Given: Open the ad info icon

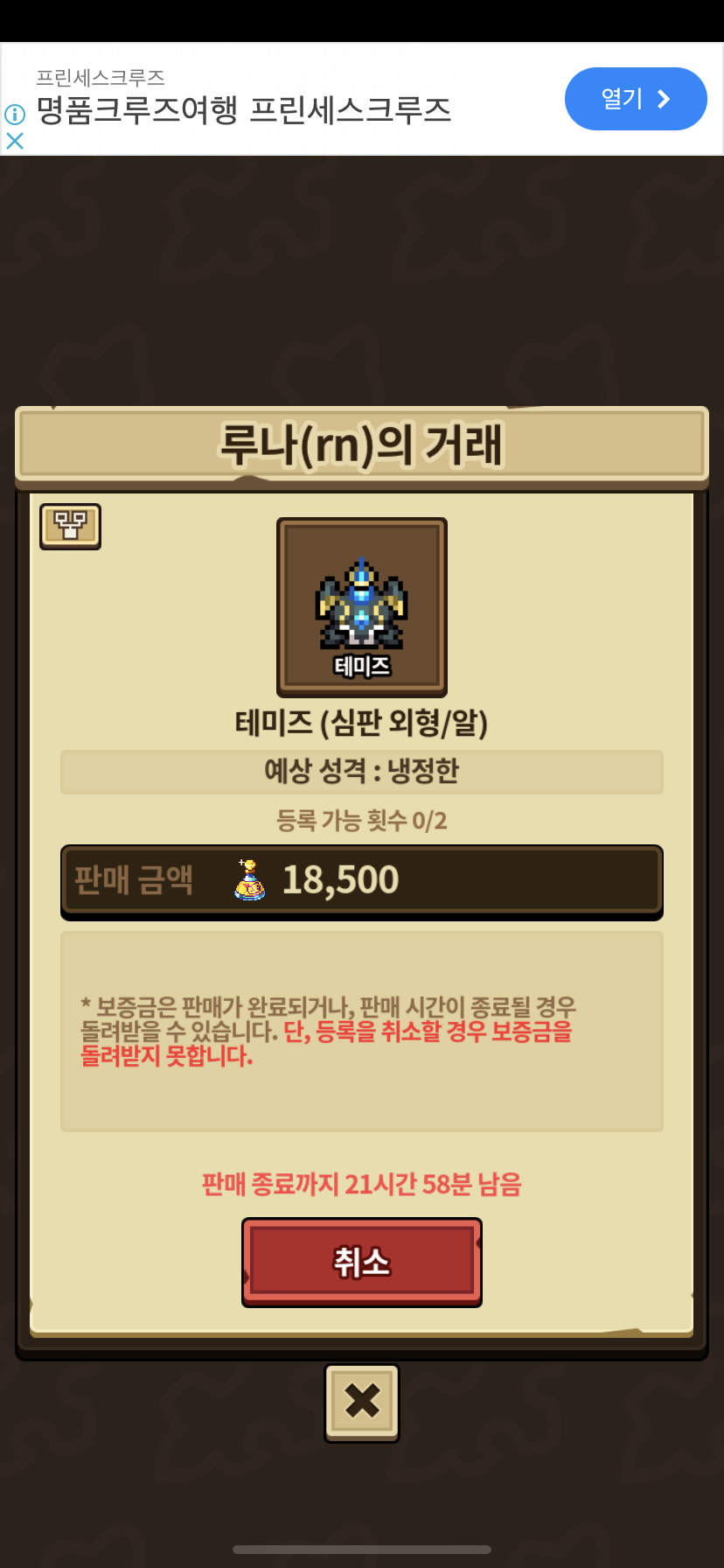Looking at the screenshot, I should [15, 114].
